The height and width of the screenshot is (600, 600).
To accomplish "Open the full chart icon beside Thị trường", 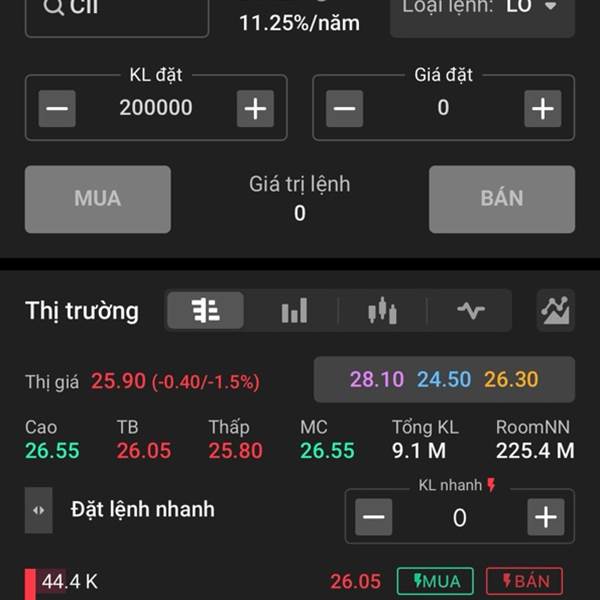I will (555, 311).
